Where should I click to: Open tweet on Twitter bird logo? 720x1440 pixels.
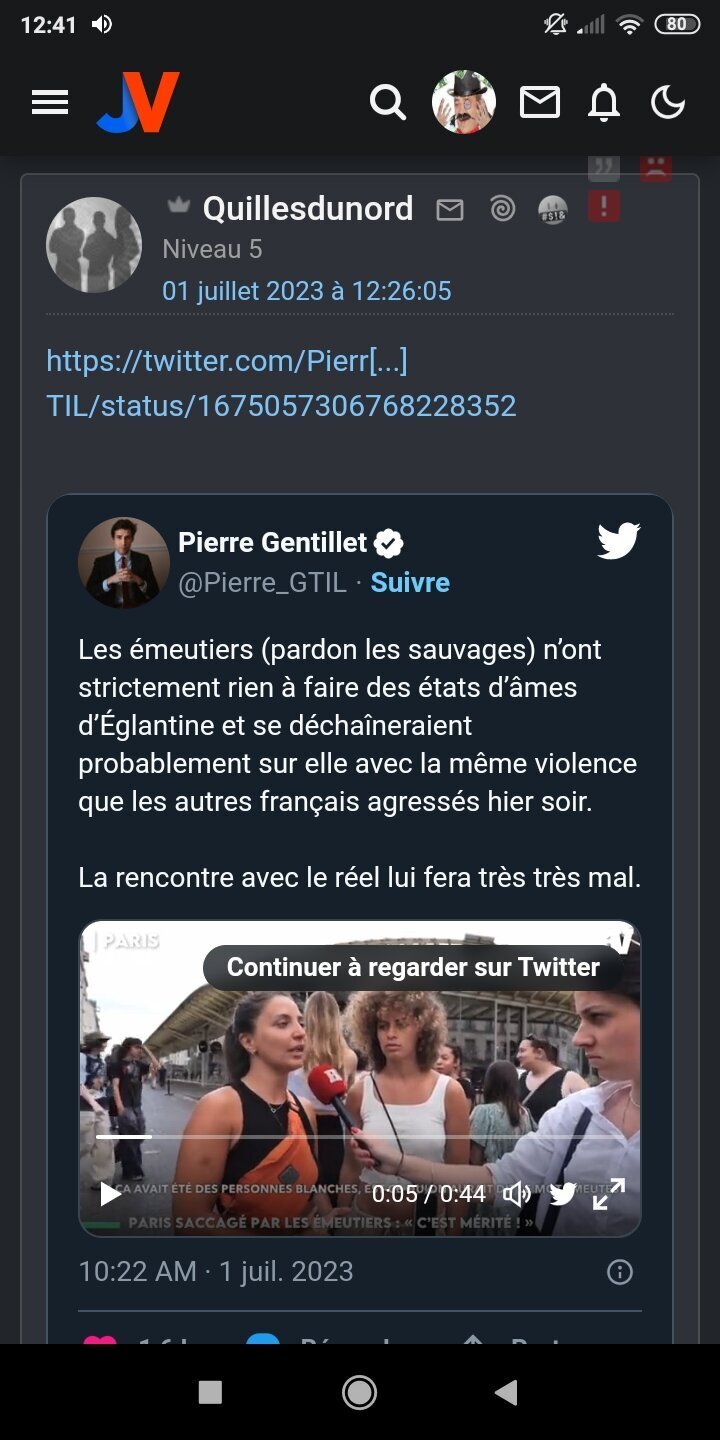(x=618, y=541)
